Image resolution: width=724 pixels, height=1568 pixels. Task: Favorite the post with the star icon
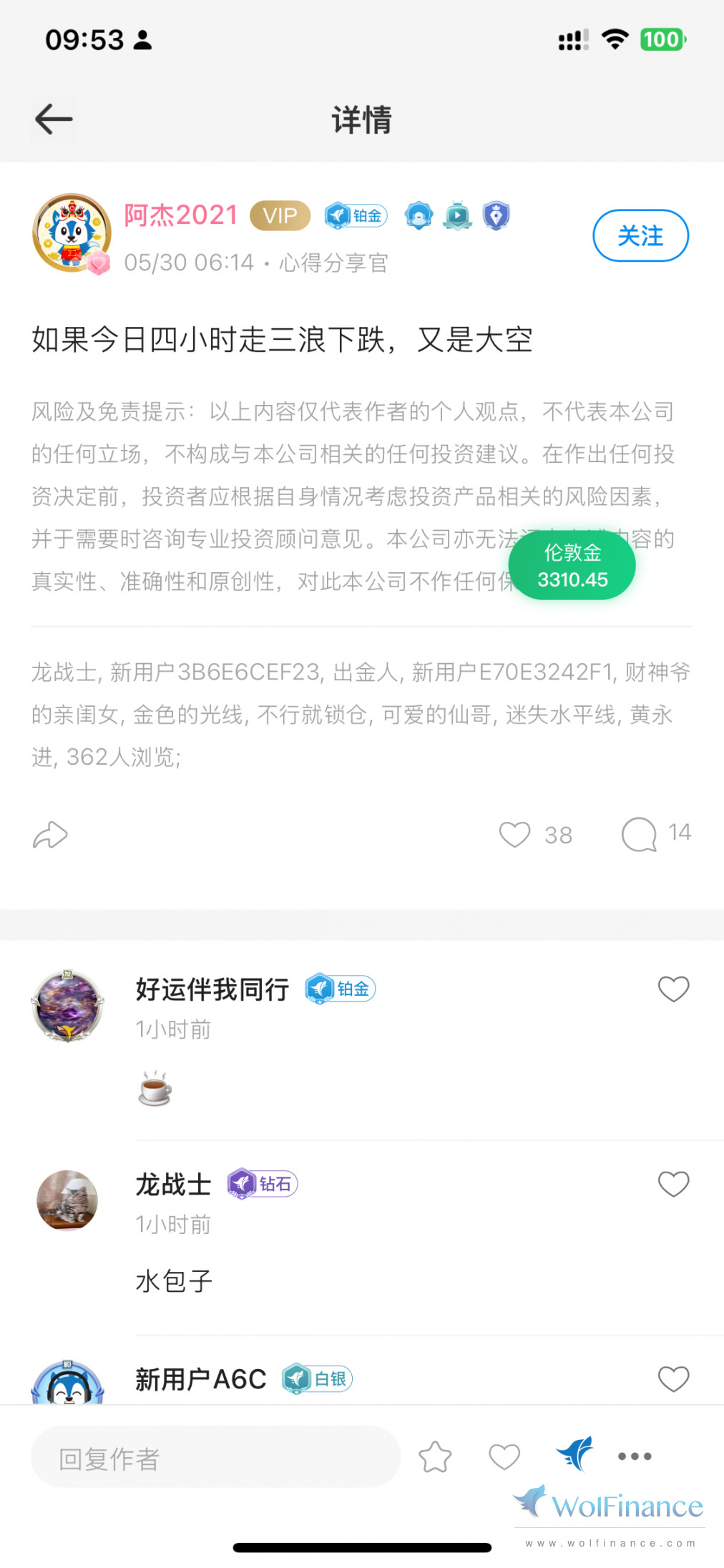435,1456
